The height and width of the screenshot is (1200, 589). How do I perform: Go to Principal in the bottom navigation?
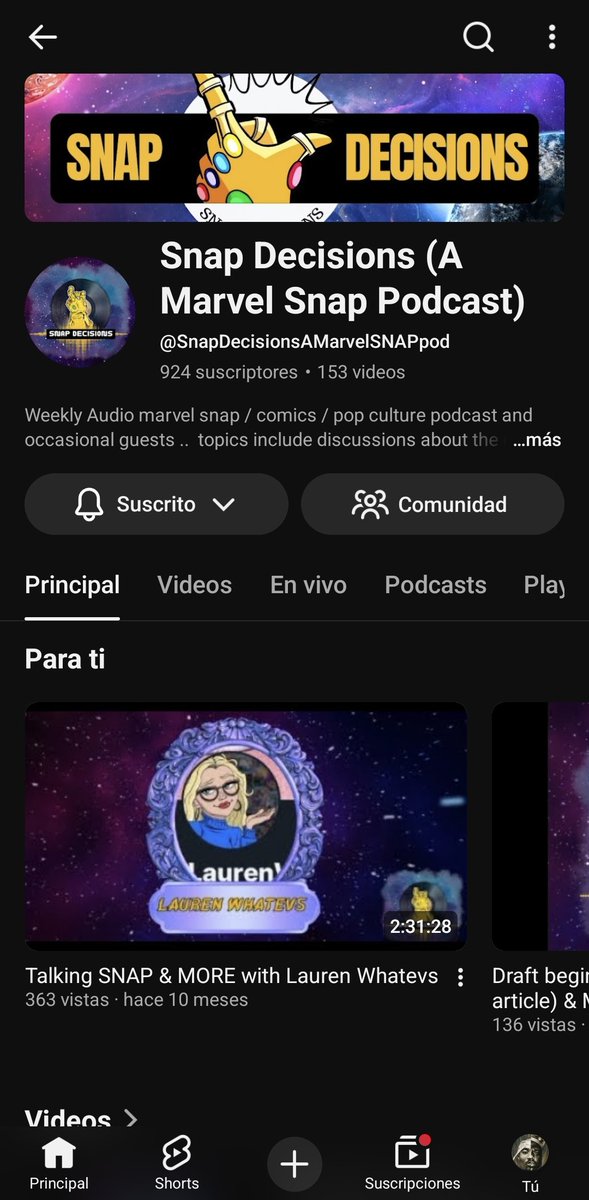[x=59, y=1165]
